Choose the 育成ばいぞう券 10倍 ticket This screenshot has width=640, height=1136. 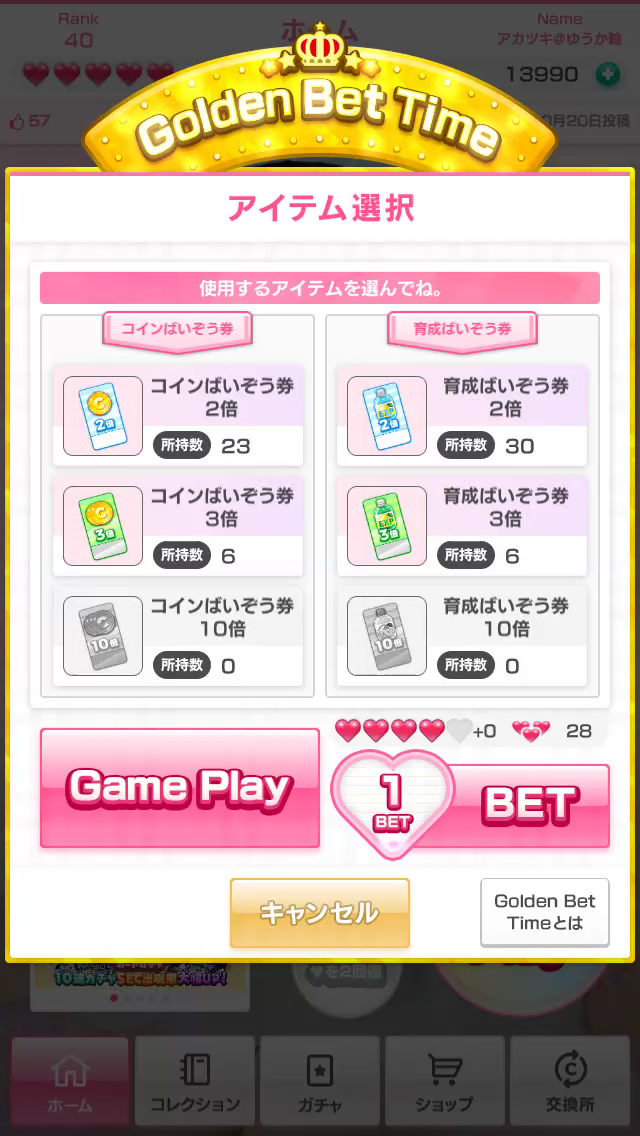[462, 636]
